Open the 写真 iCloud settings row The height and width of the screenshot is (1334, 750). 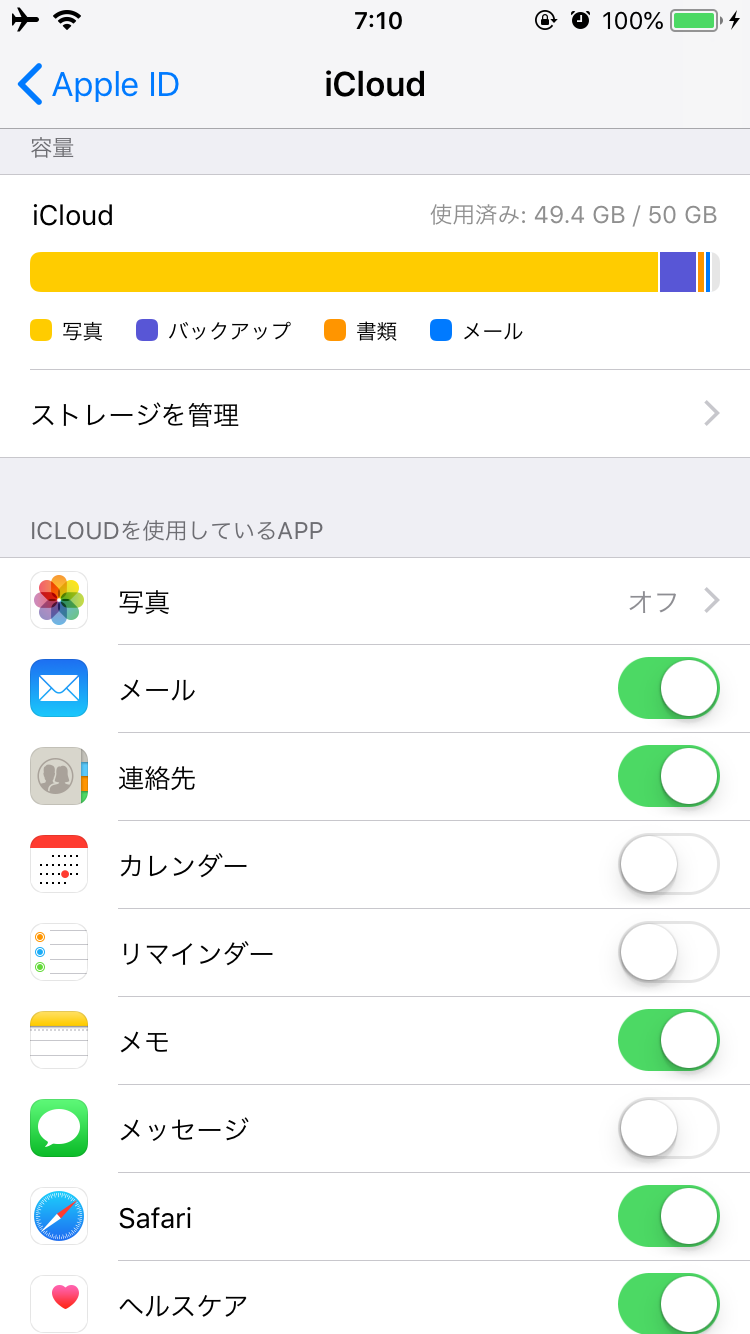[375, 601]
